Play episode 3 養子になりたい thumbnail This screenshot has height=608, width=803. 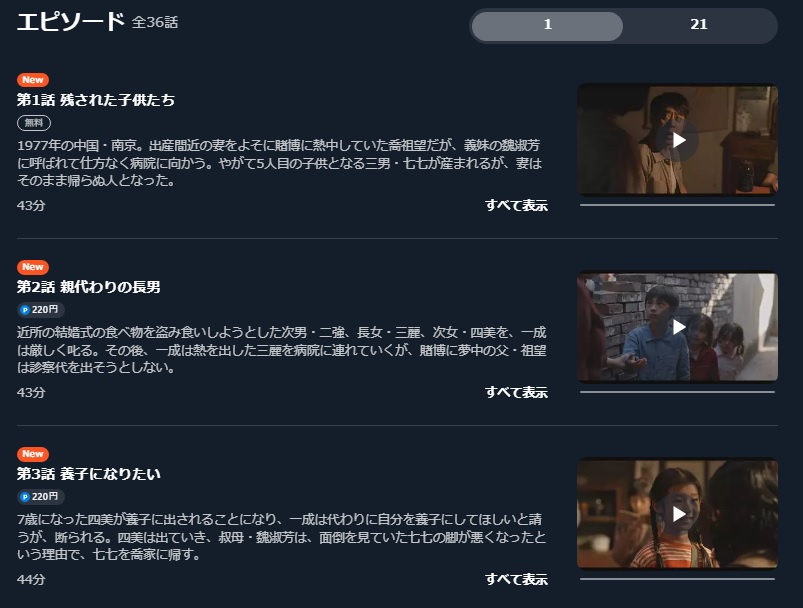pos(677,513)
